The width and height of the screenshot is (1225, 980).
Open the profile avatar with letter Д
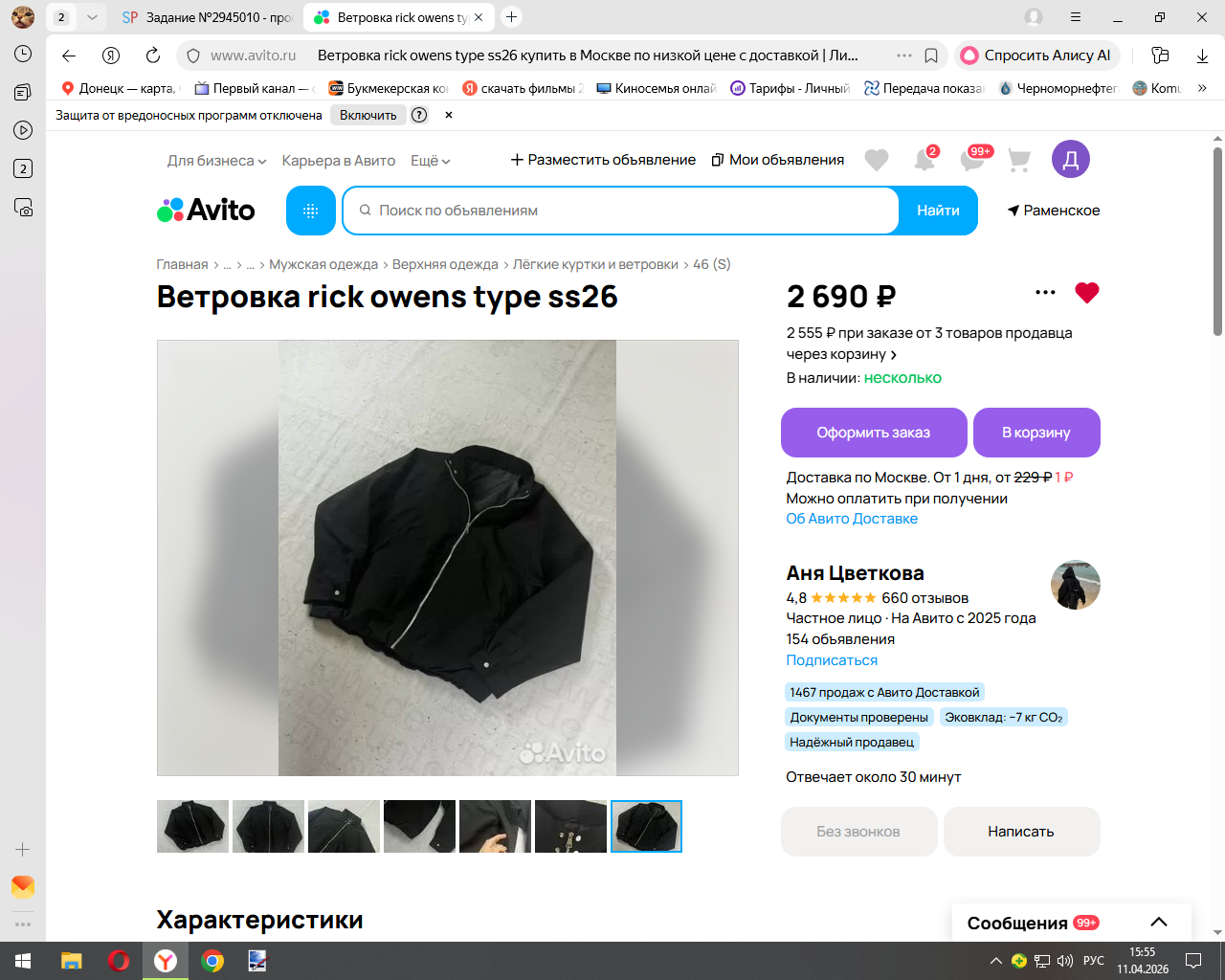click(x=1070, y=160)
